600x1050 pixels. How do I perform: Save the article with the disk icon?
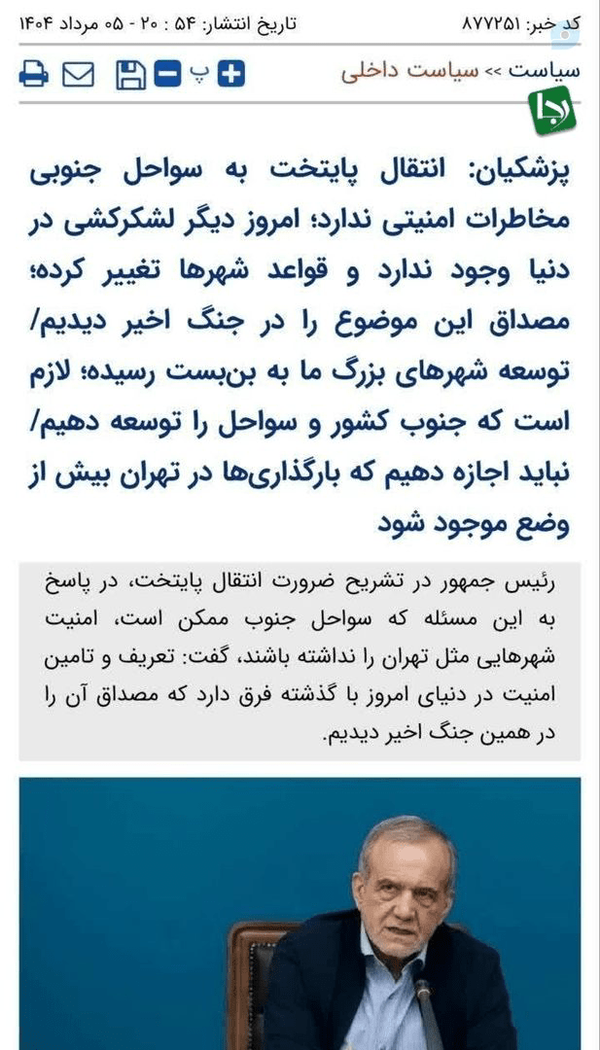click(x=131, y=74)
